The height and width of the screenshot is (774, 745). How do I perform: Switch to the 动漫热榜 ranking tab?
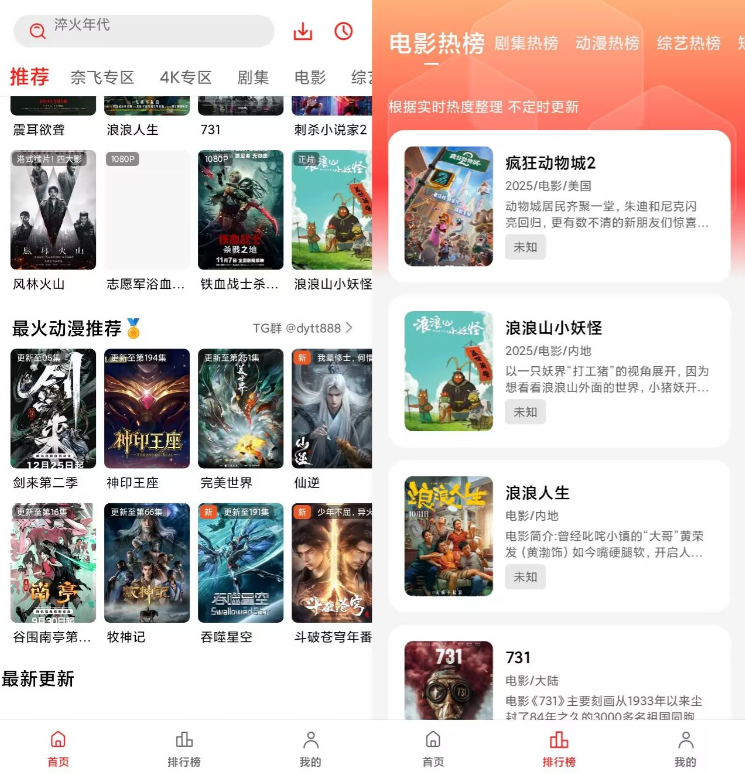coord(607,43)
